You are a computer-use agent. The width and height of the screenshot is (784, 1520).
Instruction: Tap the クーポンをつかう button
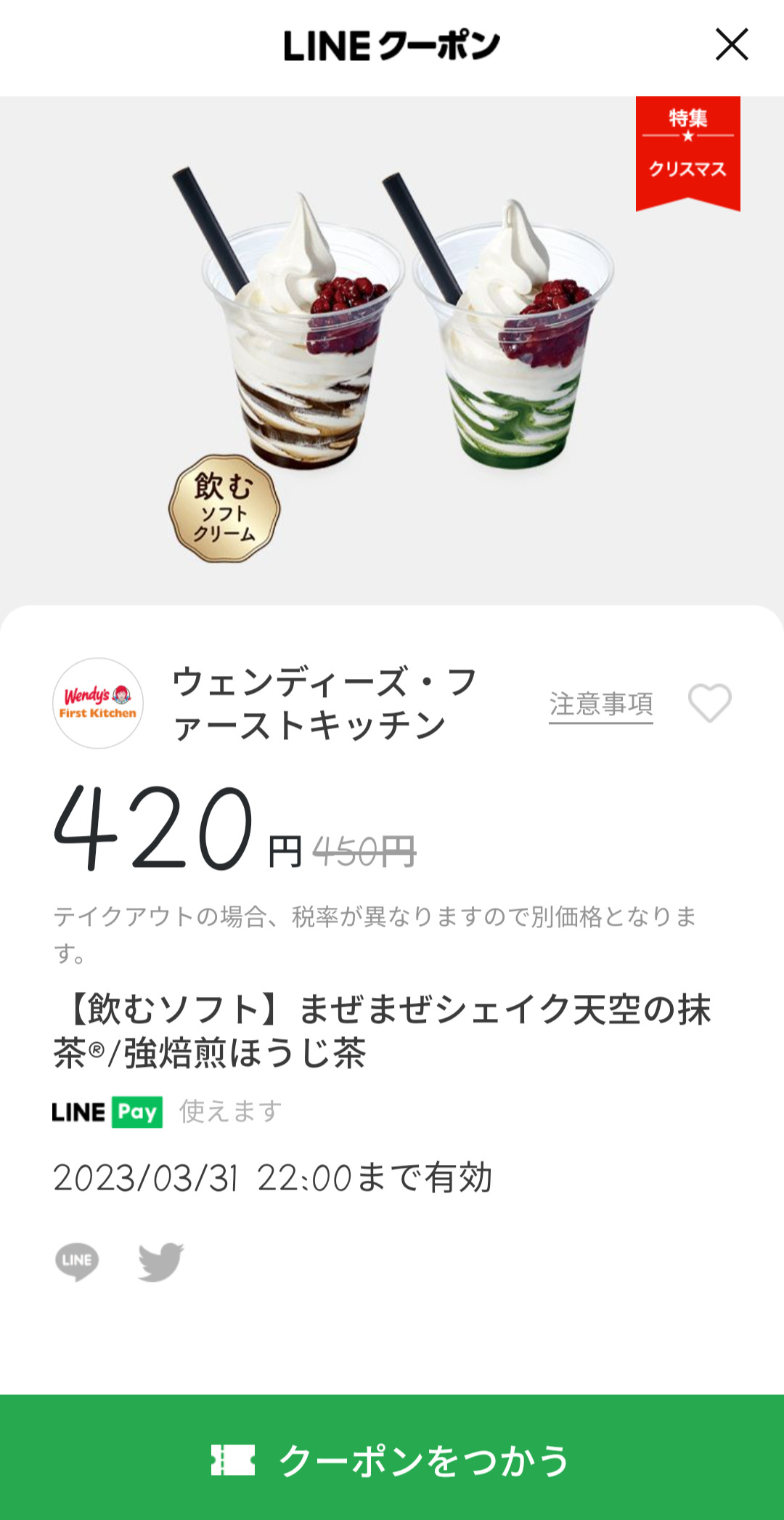tap(392, 1460)
